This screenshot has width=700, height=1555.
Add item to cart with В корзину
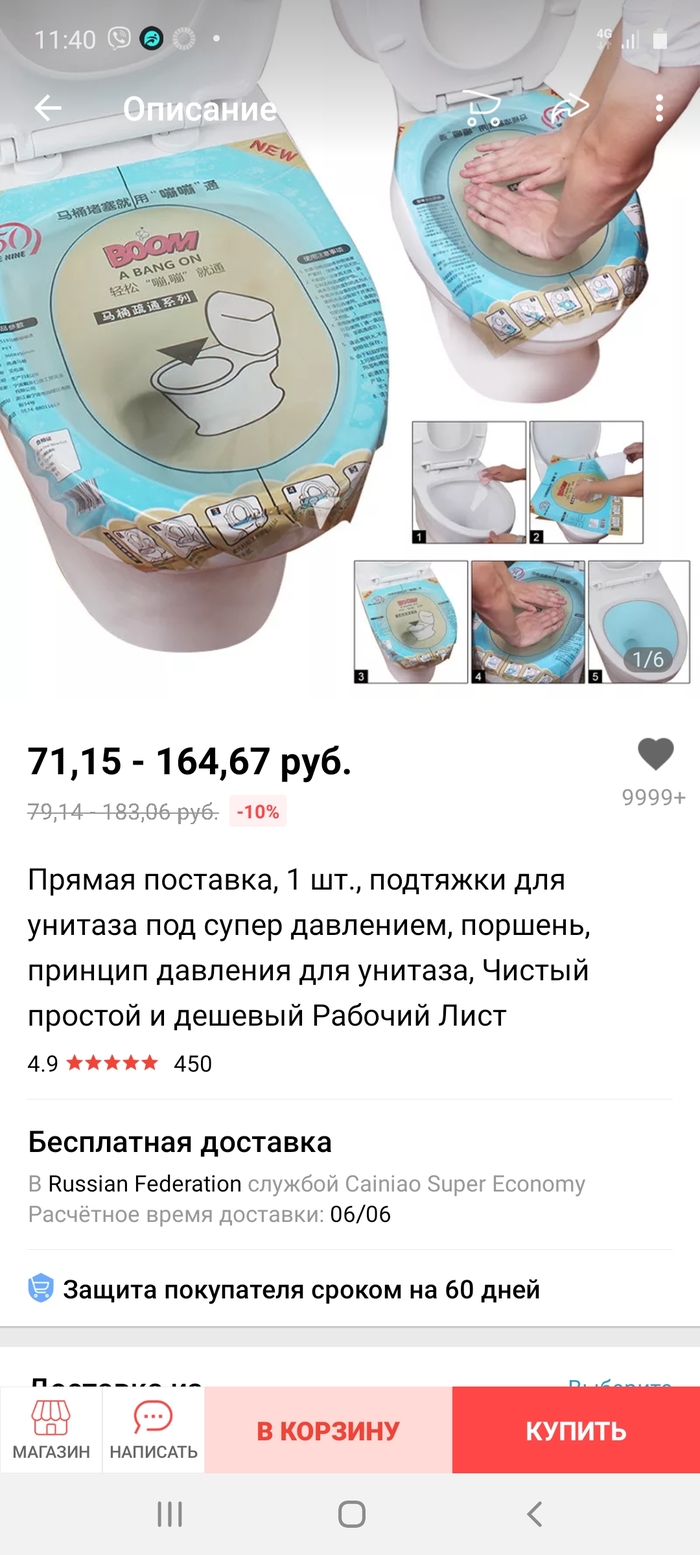328,1430
